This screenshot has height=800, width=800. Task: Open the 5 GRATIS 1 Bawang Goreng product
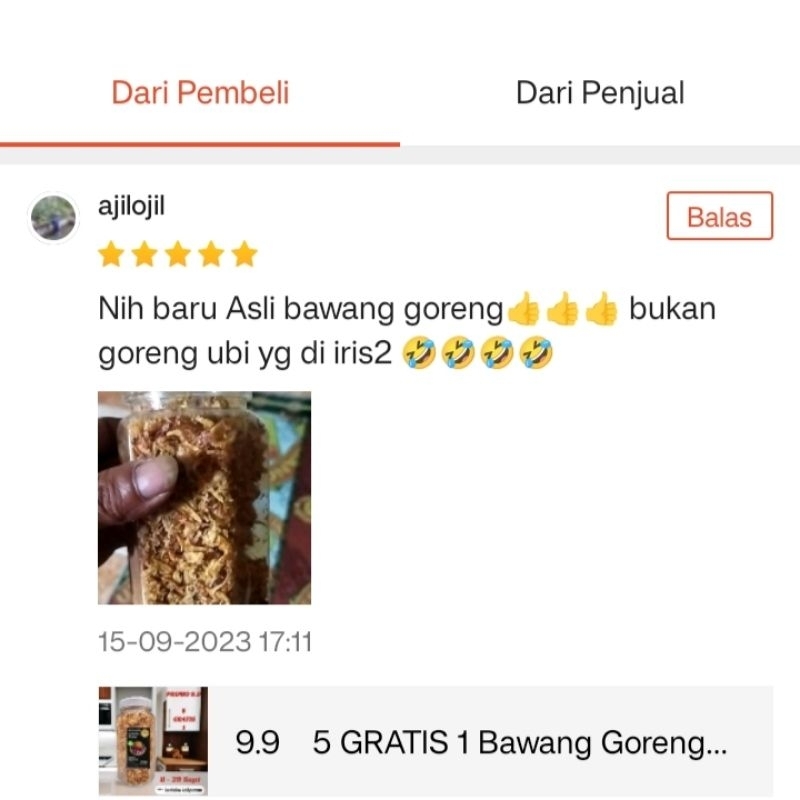[480, 742]
